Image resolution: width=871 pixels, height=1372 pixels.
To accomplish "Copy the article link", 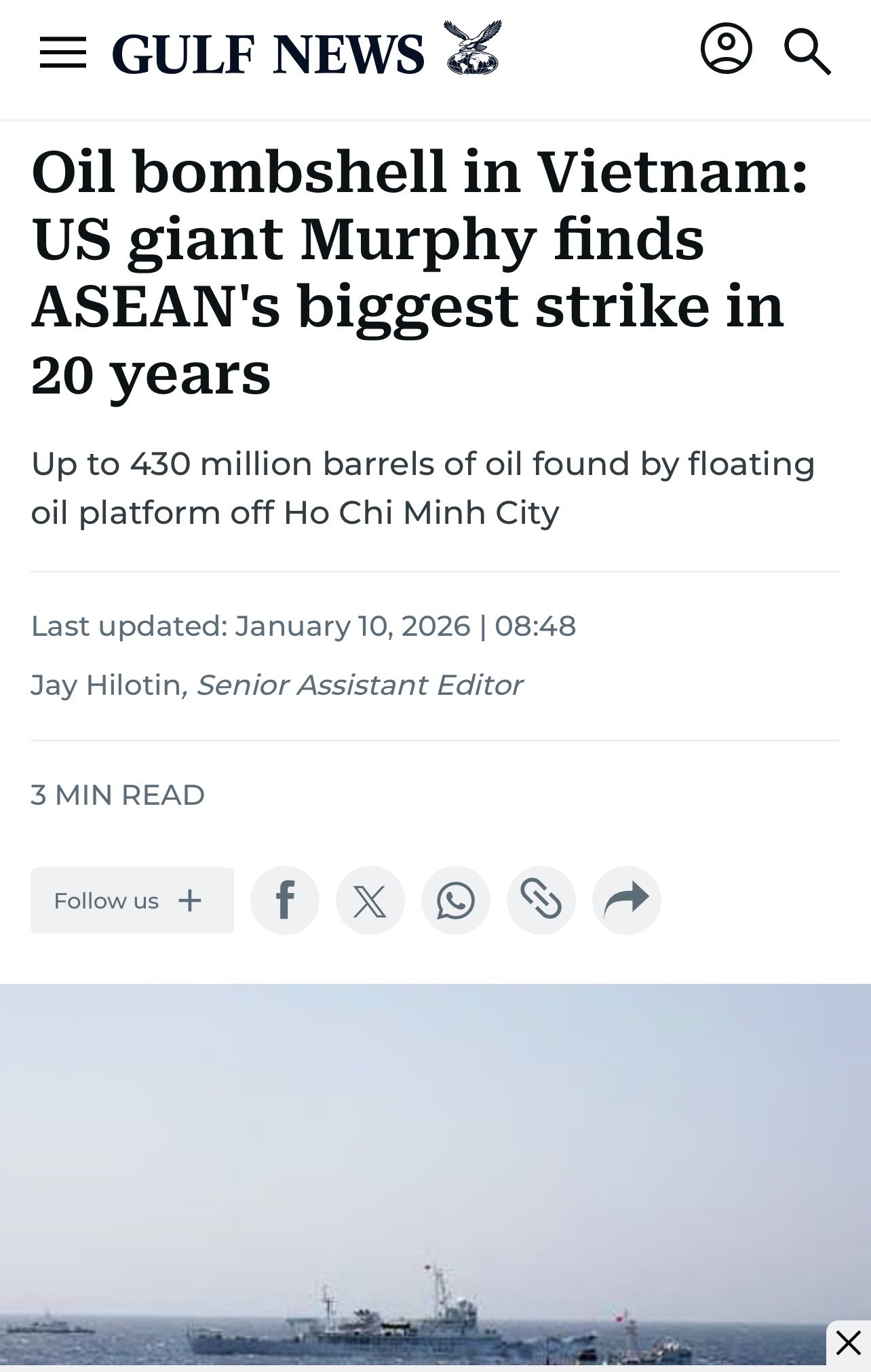I will (x=541, y=900).
